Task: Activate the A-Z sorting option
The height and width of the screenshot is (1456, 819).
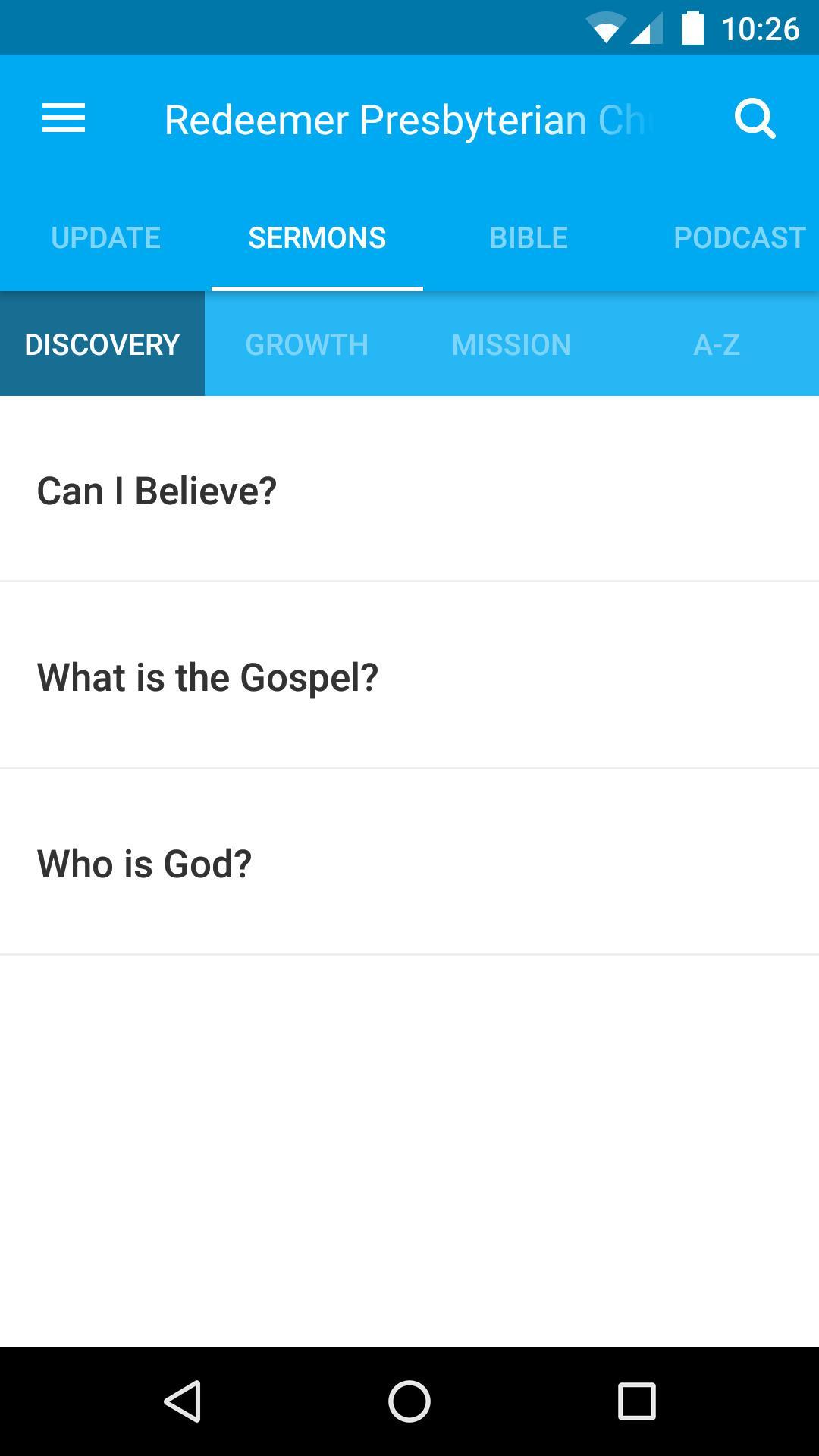Action: pyautogui.click(x=716, y=344)
